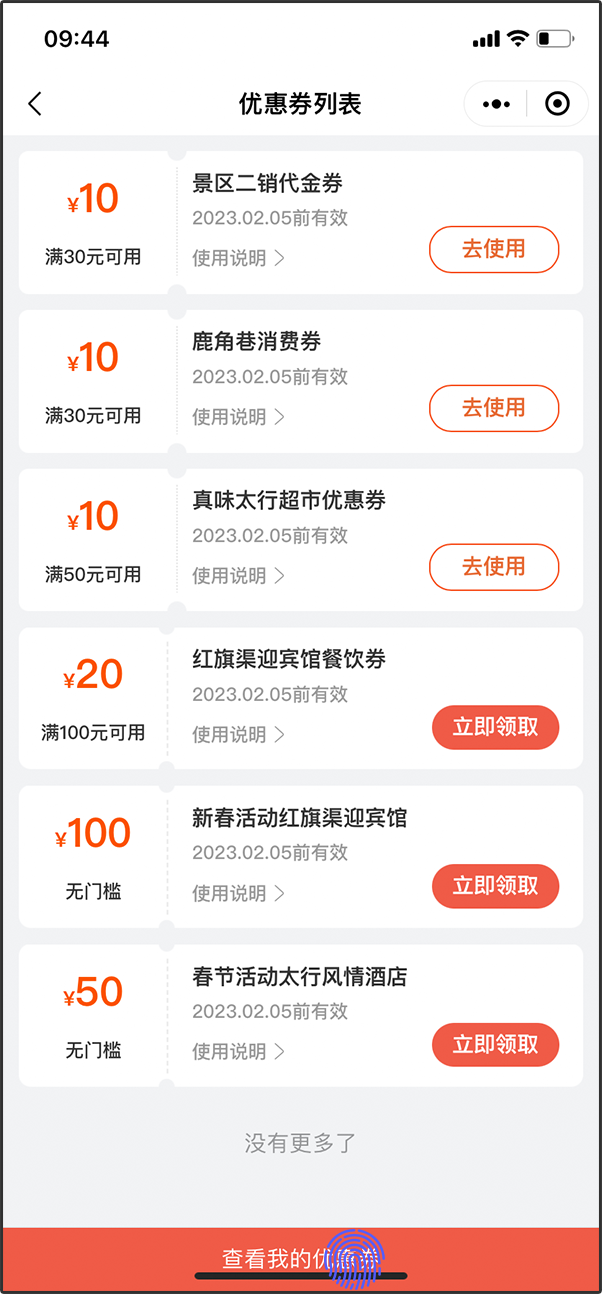Open the mini program more-options menu
The width and height of the screenshot is (602, 1294).
pos(496,104)
